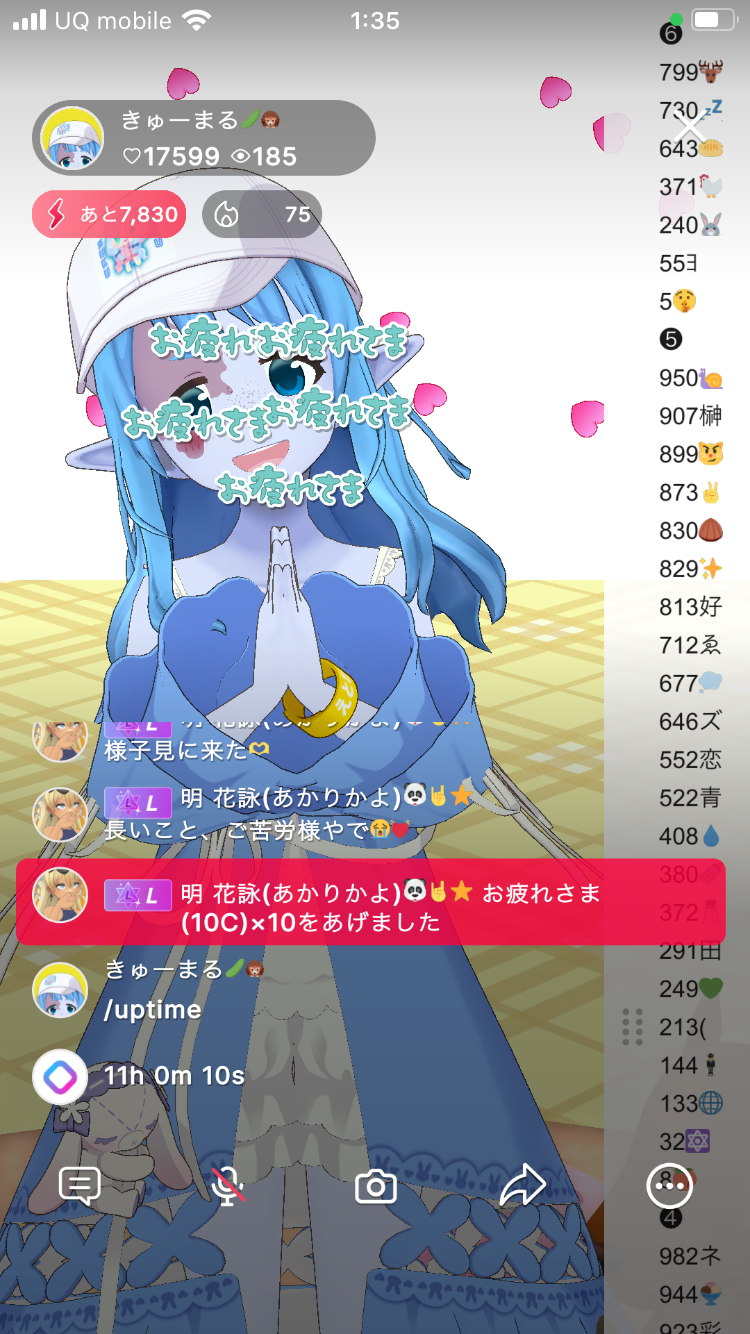Toggle the muted microphone icon
750x1334 pixels.
(x=229, y=1186)
